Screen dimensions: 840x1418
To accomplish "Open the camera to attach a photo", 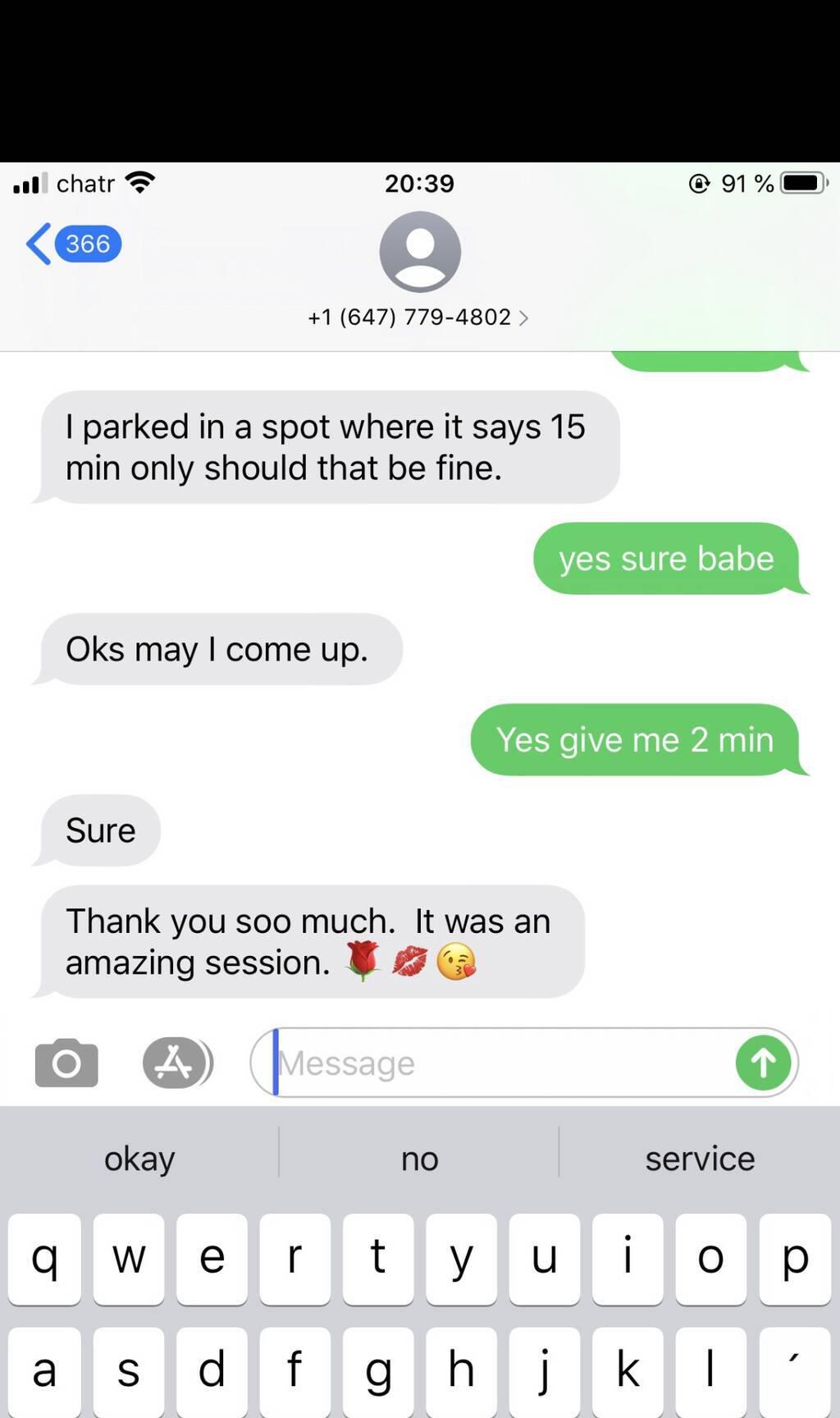I will [66, 1063].
